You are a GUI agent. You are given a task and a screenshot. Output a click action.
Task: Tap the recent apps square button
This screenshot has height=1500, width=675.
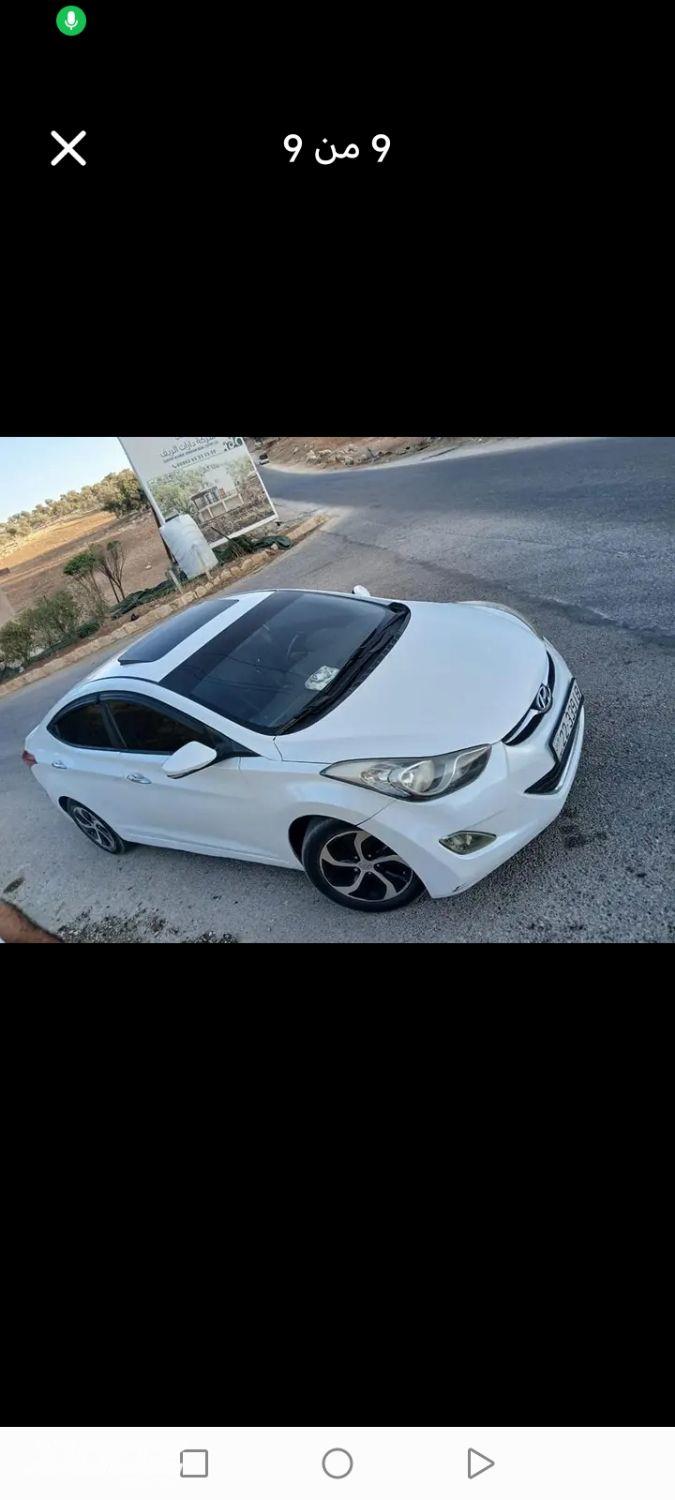194,1463
